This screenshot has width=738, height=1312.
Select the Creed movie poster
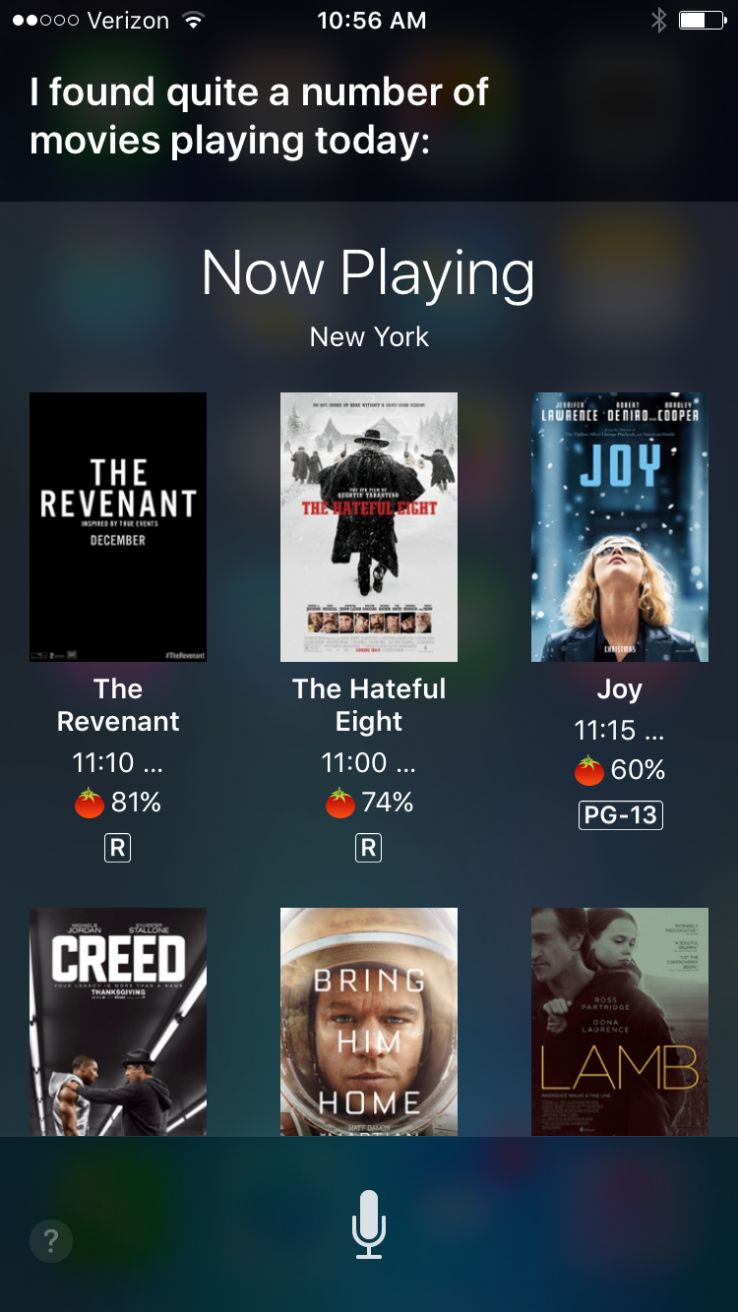pos(118,1020)
